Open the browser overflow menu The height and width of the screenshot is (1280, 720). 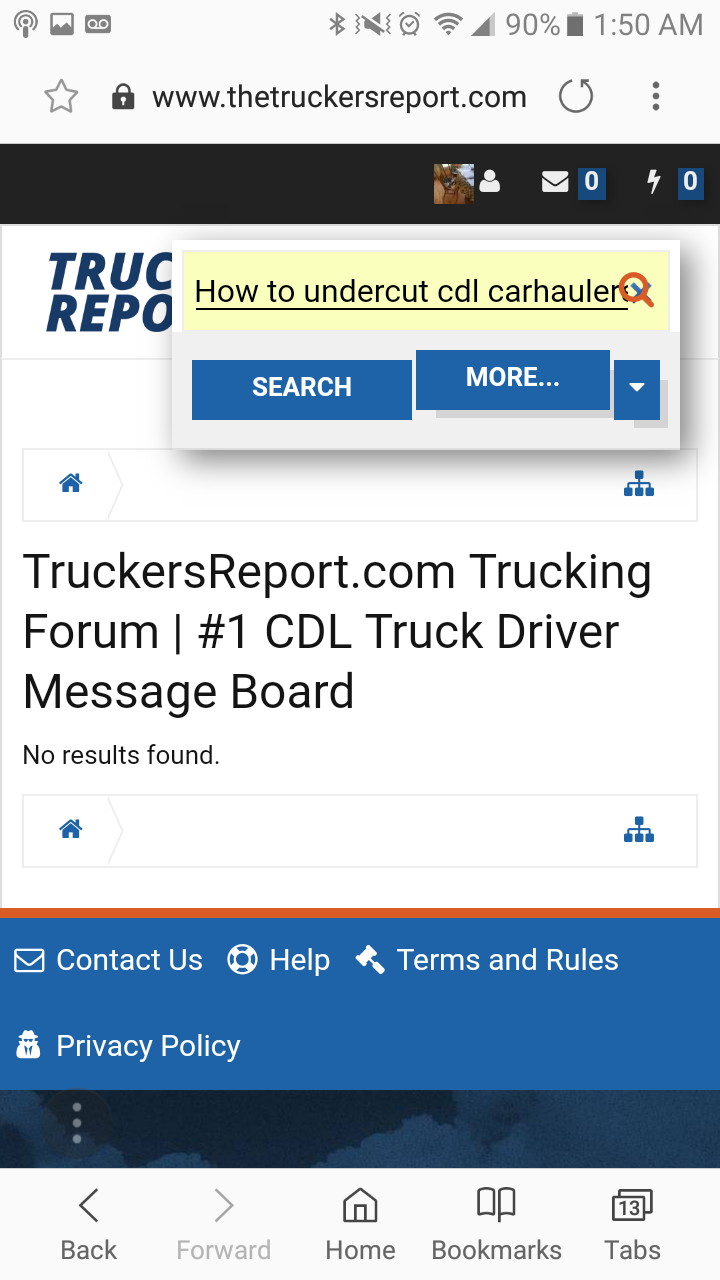click(x=656, y=97)
